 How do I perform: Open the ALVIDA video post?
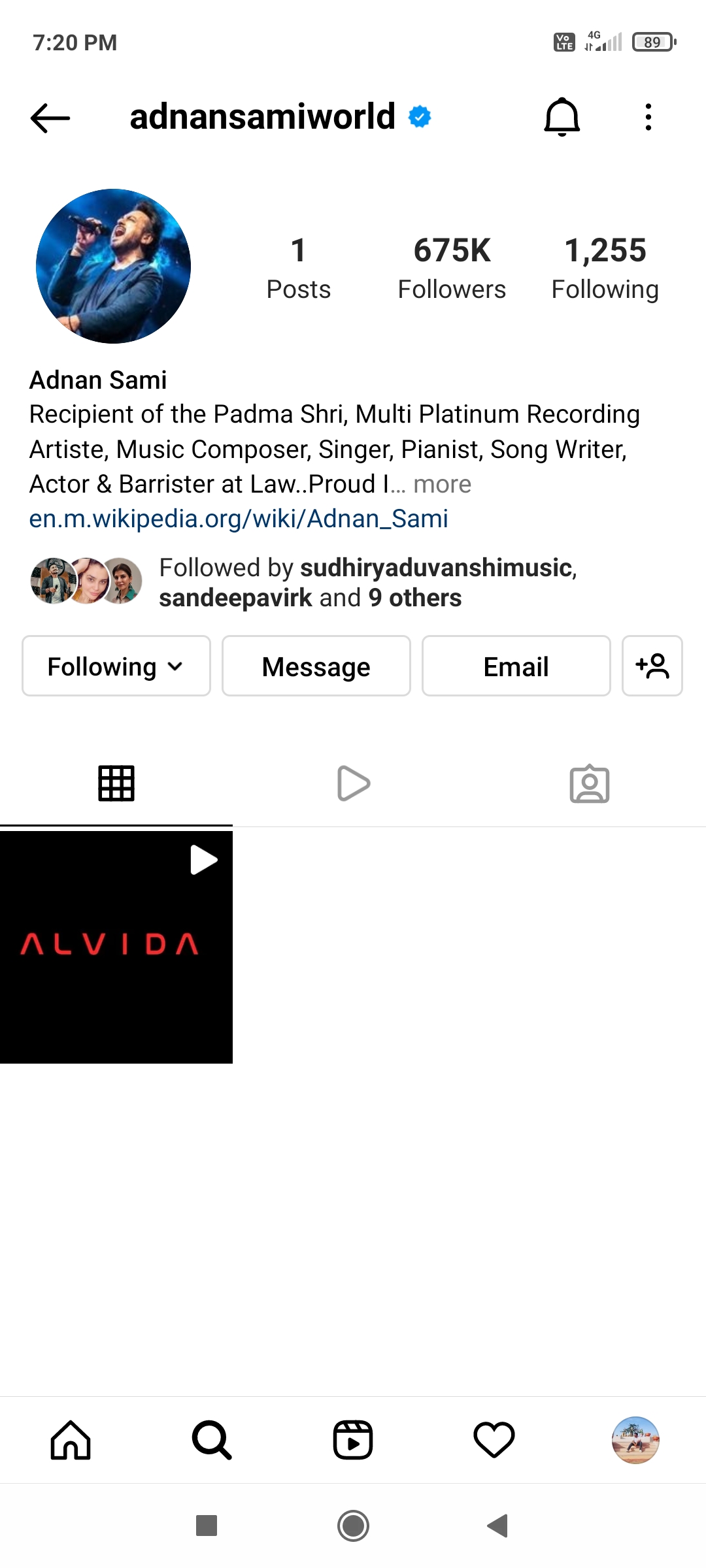pyautogui.click(x=116, y=947)
